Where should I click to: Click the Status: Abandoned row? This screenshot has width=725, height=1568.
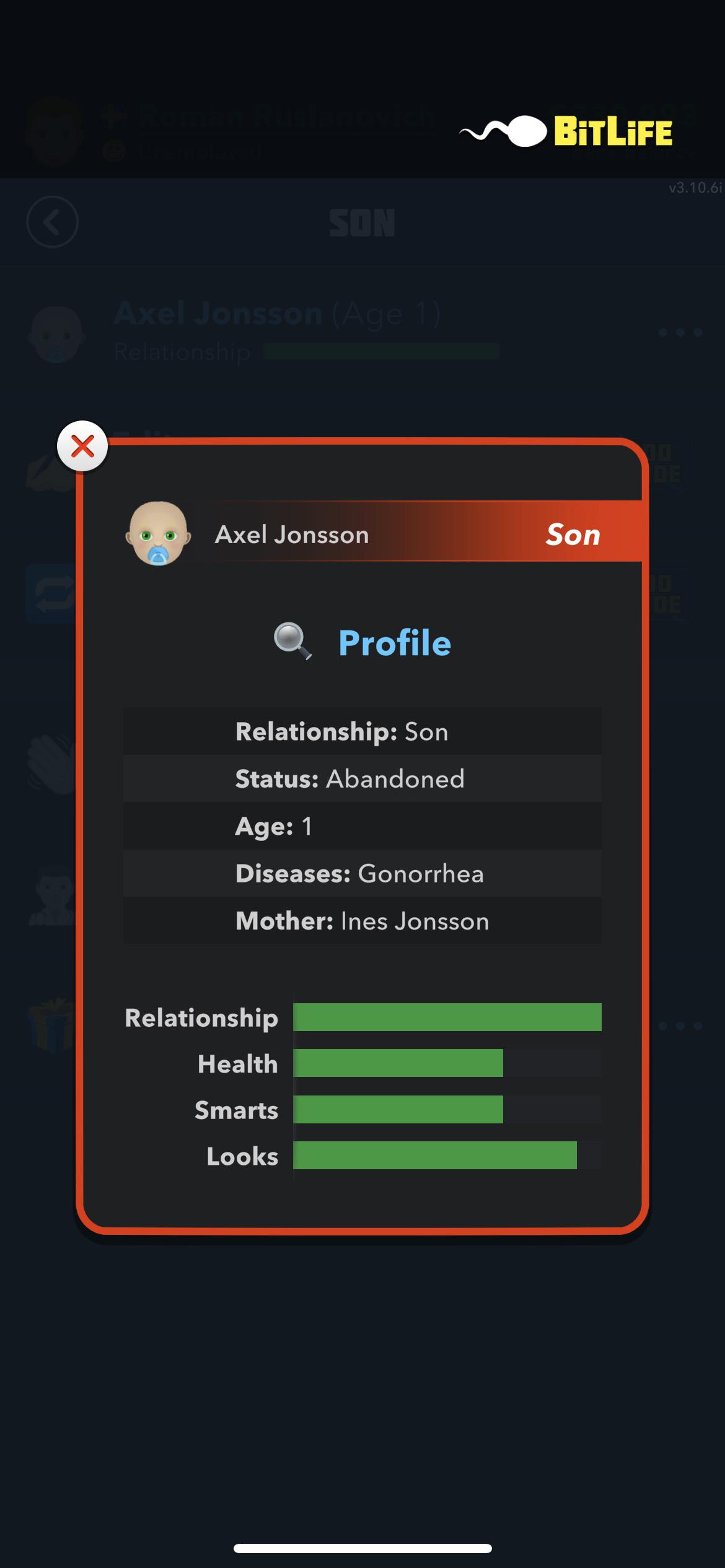(x=362, y=778)
